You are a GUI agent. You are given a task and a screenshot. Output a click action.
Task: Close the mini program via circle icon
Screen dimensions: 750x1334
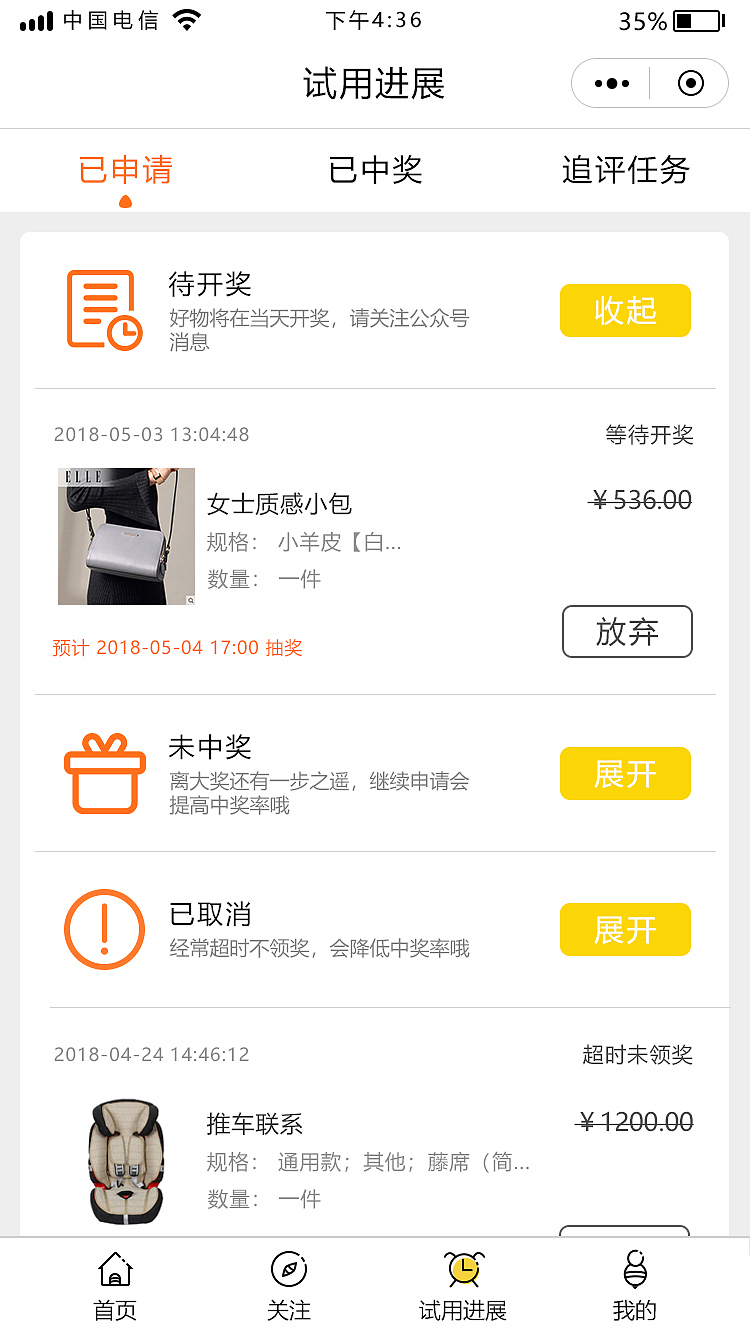pos(690,84)
